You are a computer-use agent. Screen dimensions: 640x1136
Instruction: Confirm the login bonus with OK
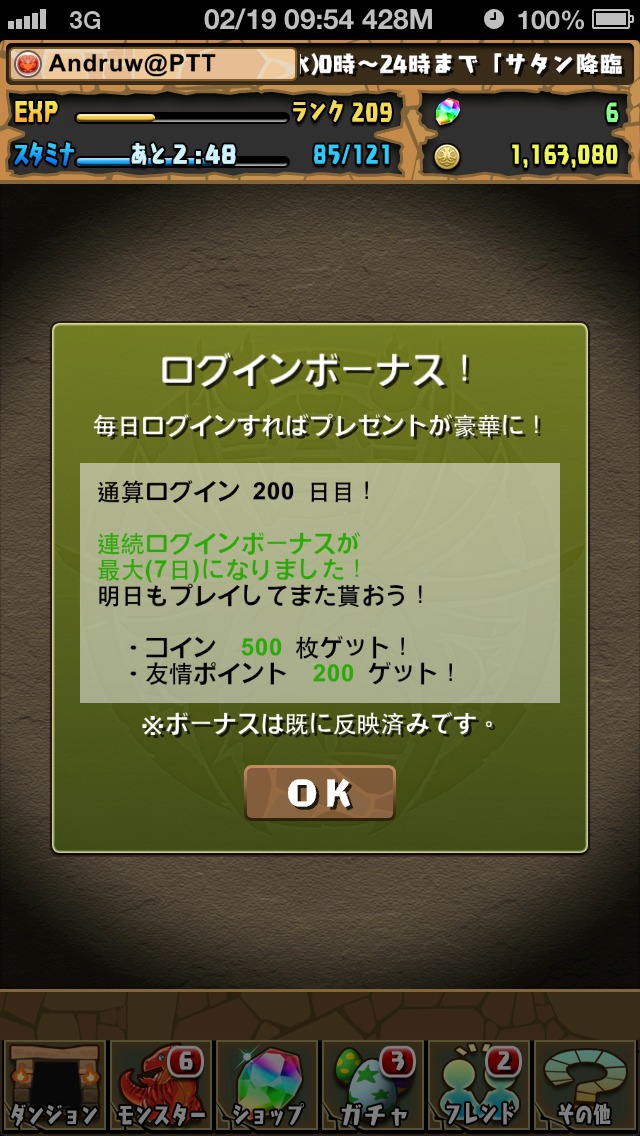tap(320, 793)
